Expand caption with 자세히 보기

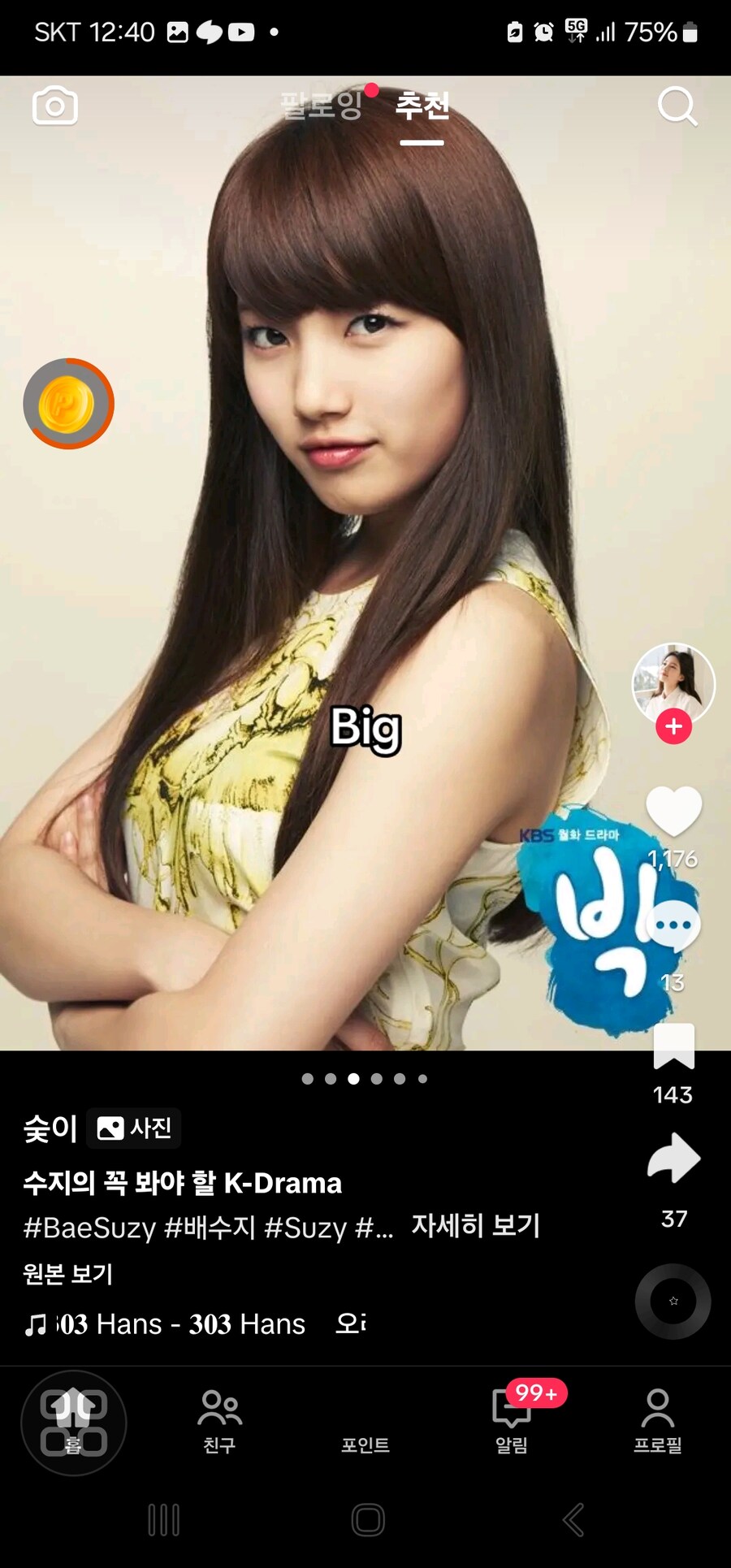[x=475, y=1225]
